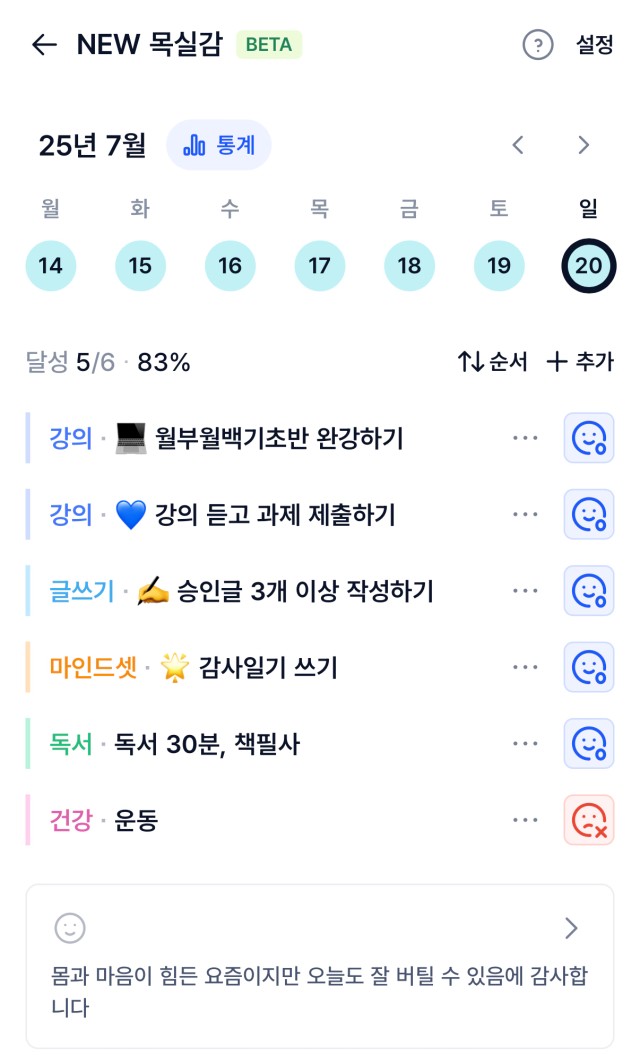Image resolution: width=640 pixels, height=1055 pixels.
Task: Open the help question mark icon
Action: (x=538, y=45)
